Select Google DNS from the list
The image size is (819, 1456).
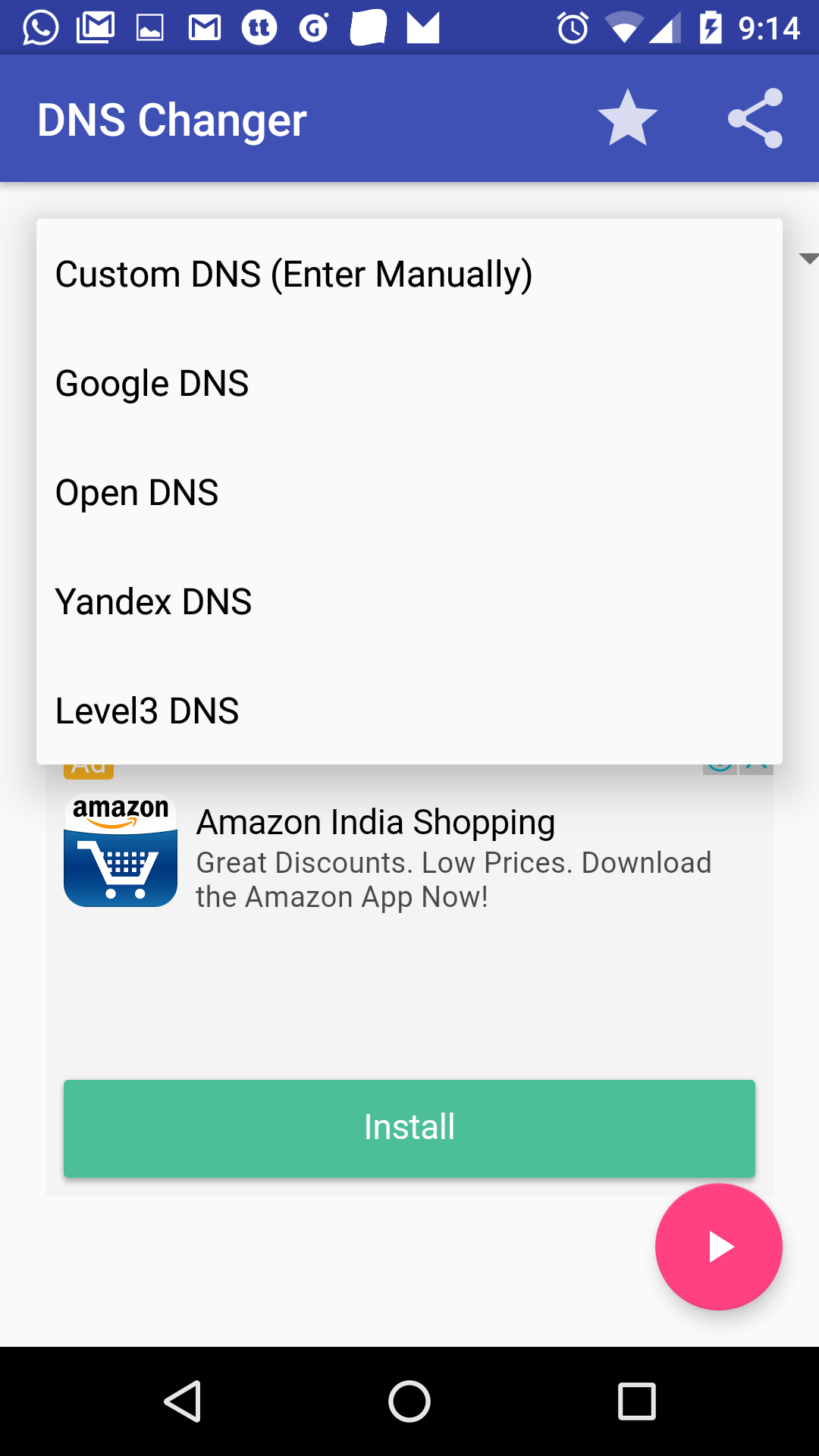click(152, 383)
